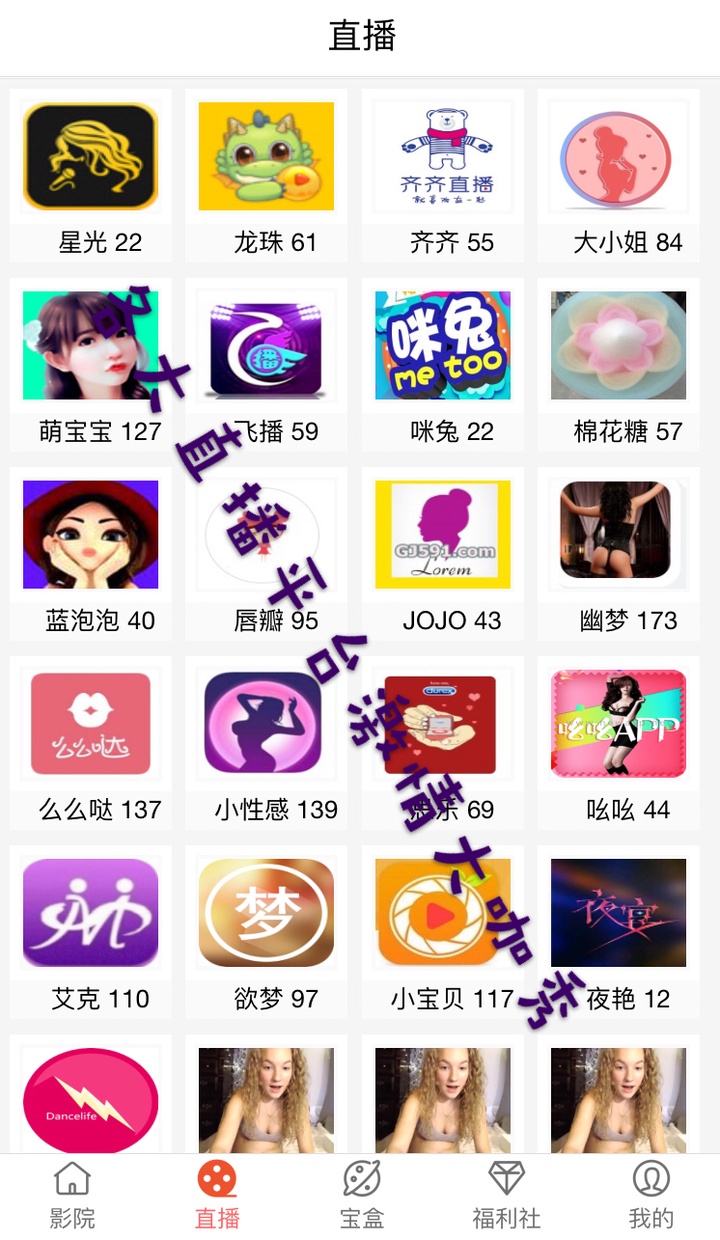This screenshot has width=720, height=1240.
Task: Tap the 棉花糖 57 tile
Action: pos(618,346)
